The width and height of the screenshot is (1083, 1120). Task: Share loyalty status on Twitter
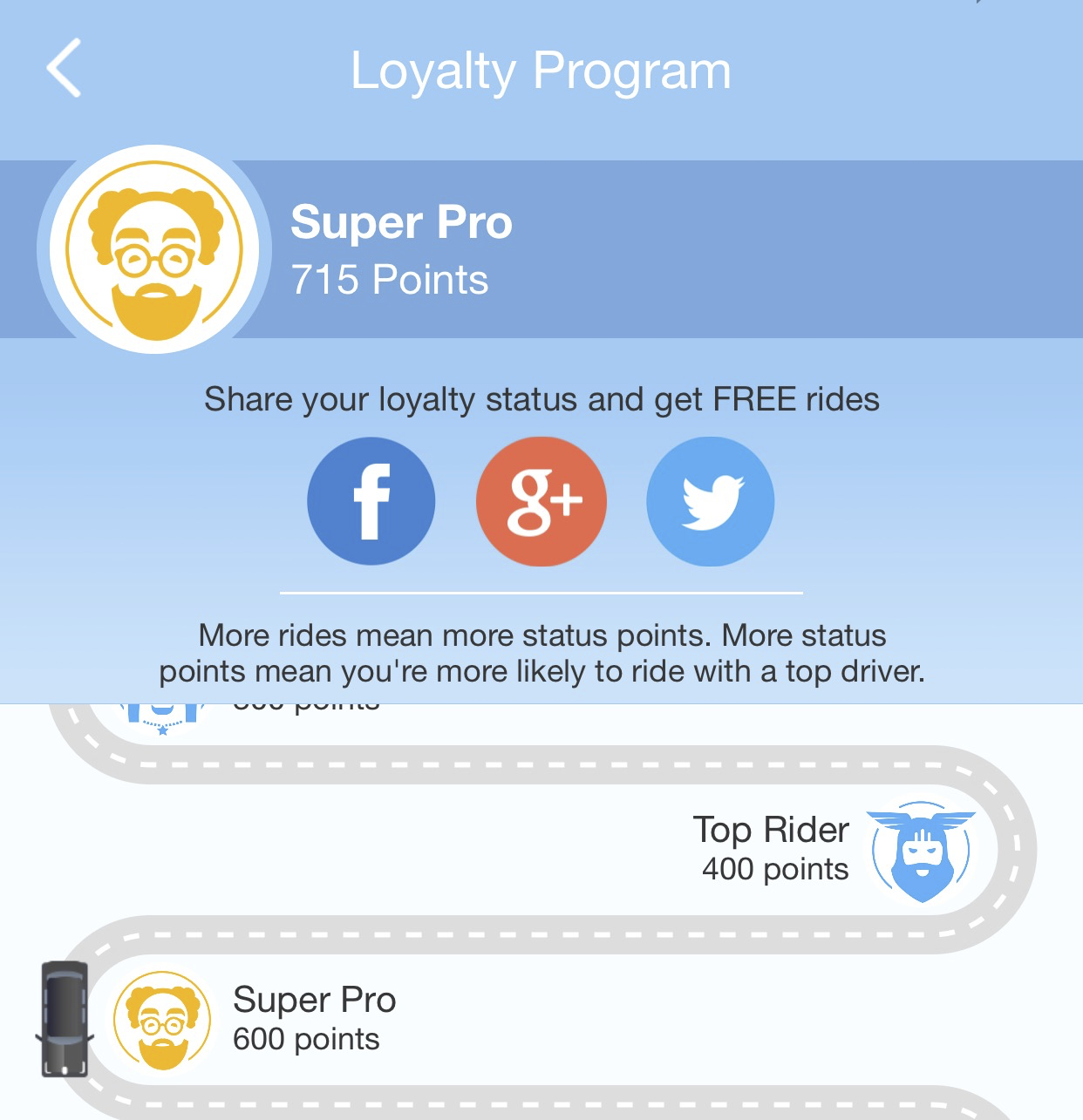click(711, 501)
